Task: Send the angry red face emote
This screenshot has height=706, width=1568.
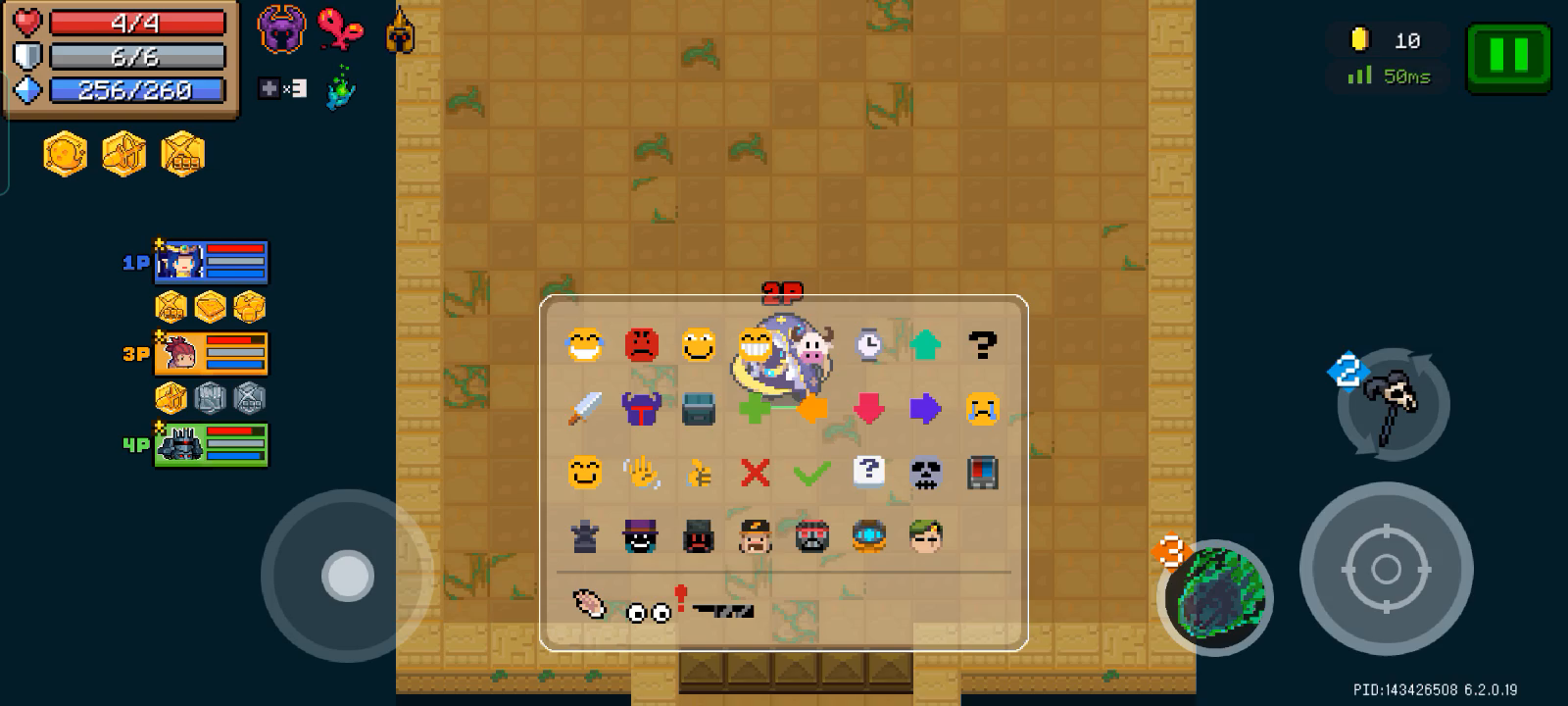Action: [641, 345]
